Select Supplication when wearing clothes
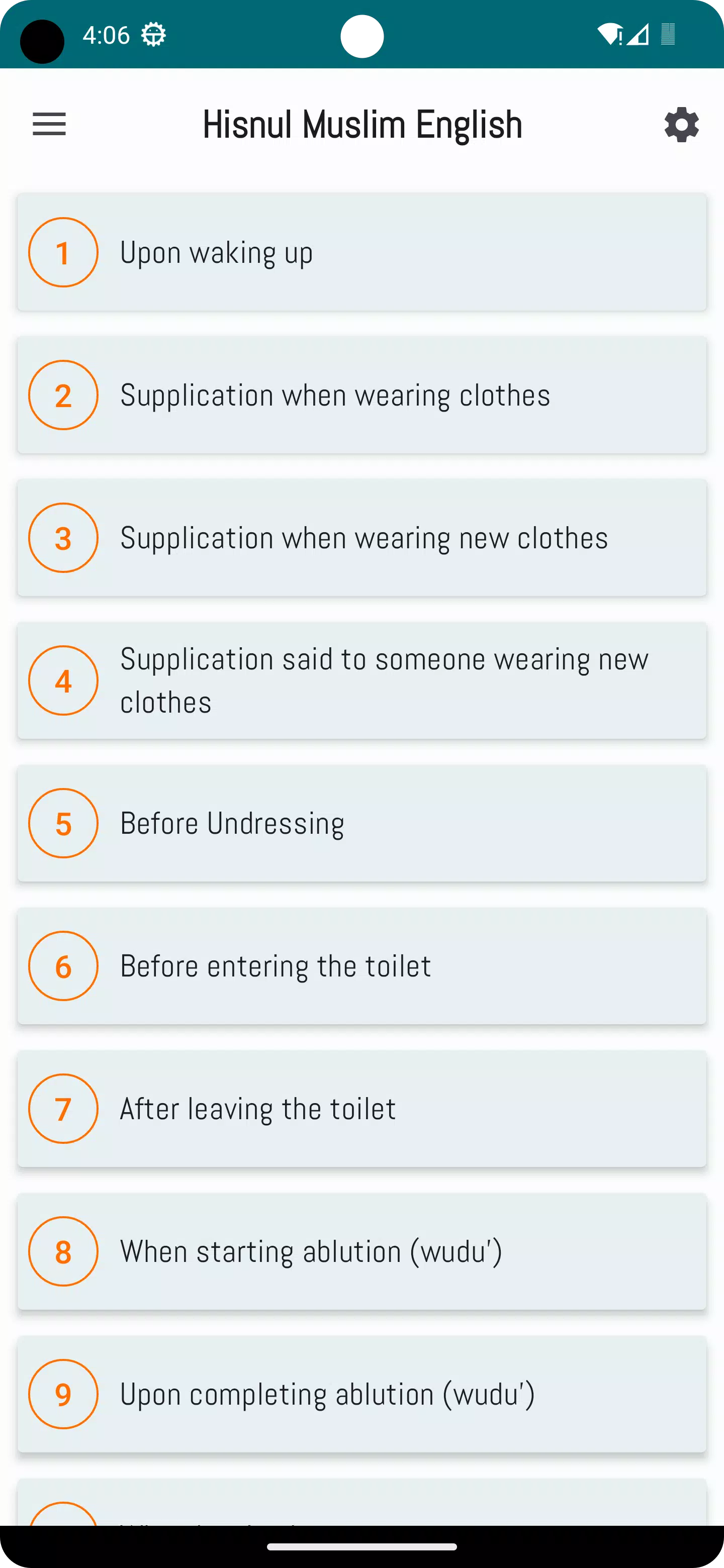 tap(361, 395)
